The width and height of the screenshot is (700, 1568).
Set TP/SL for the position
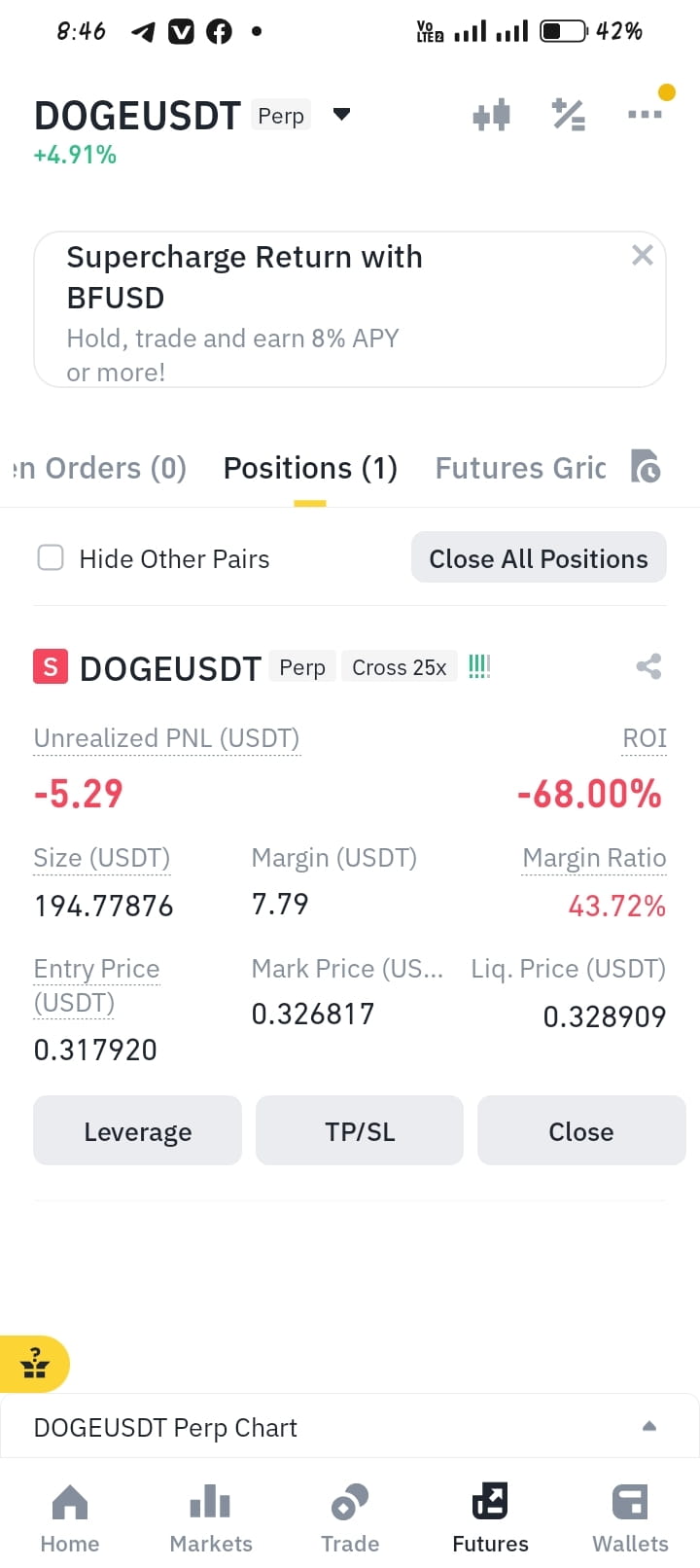[360, 1130]
